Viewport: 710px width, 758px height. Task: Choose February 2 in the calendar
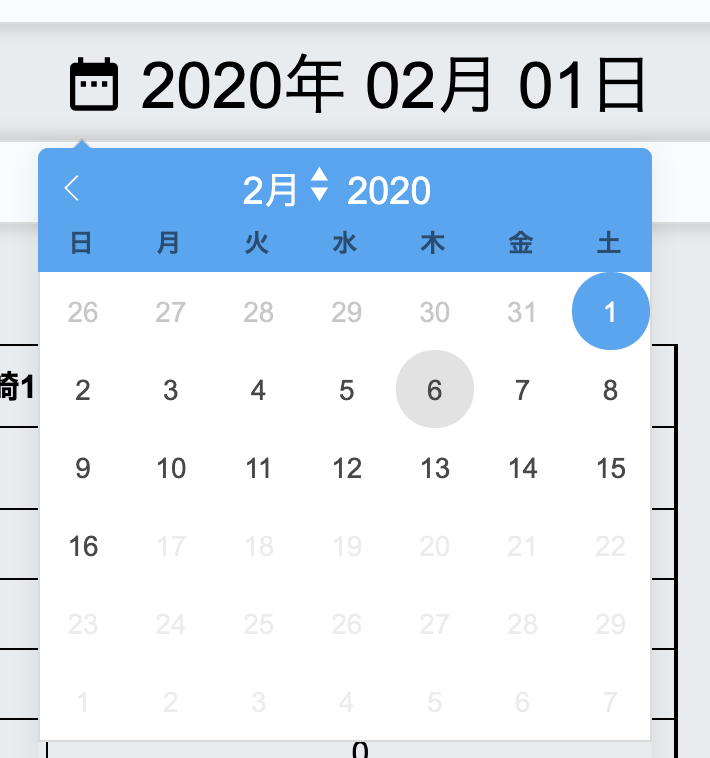83,390
